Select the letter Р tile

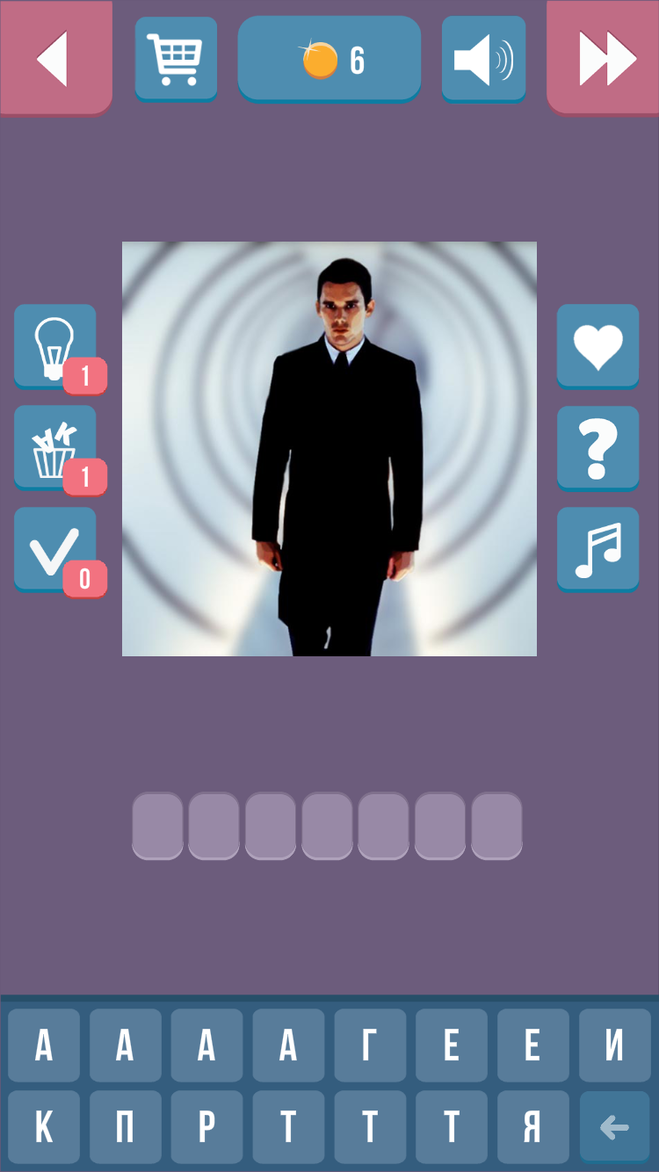point(207,1127)
